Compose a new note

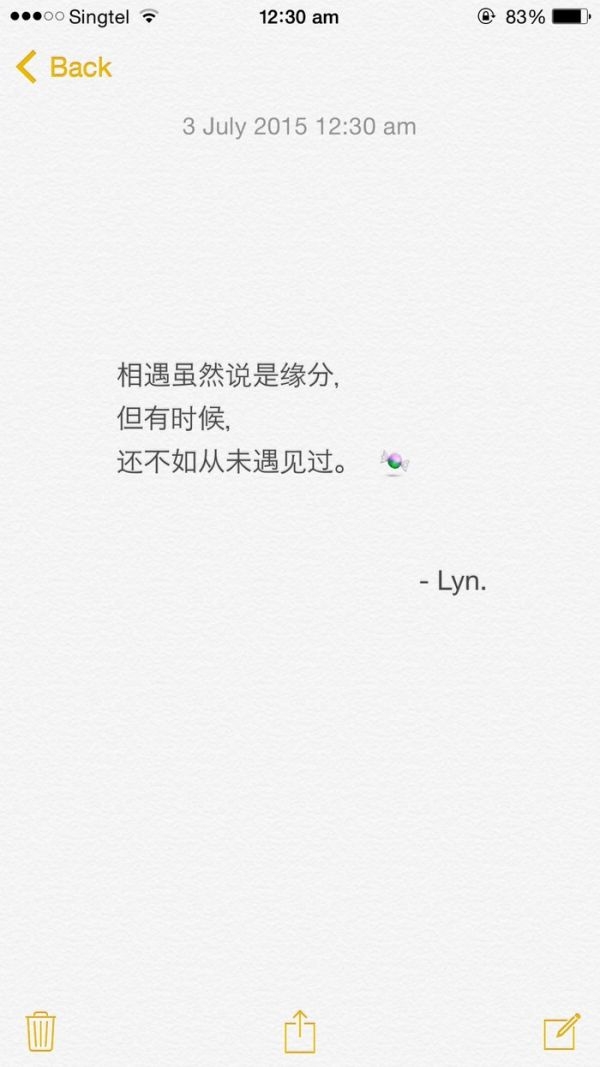[562, 1032]
